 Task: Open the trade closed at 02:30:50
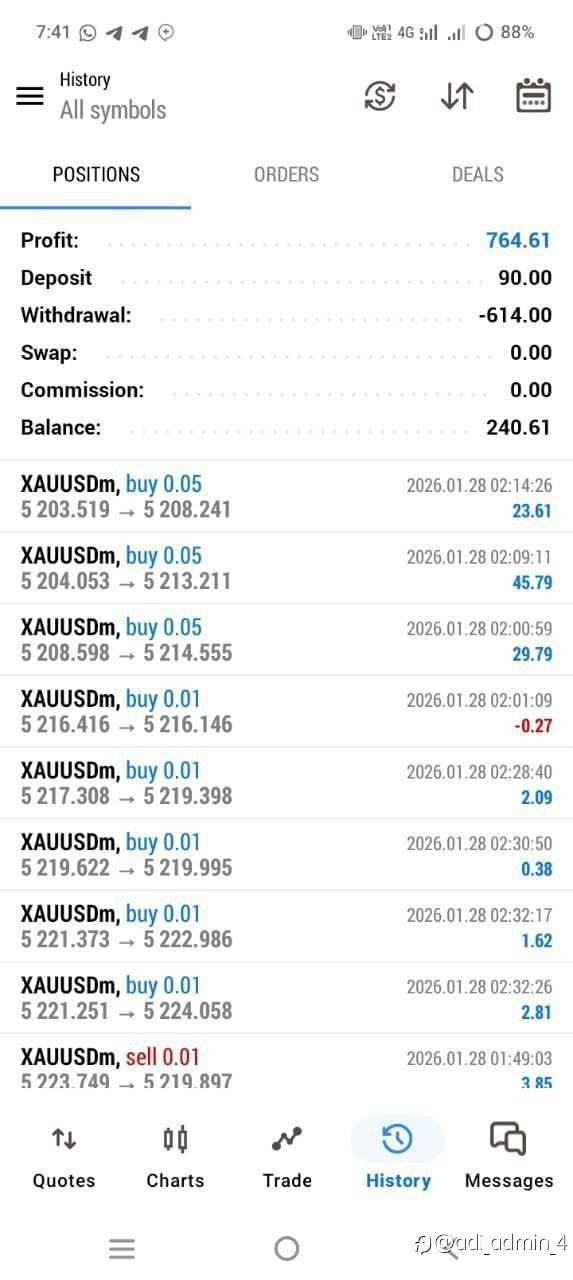pos(286,855)
